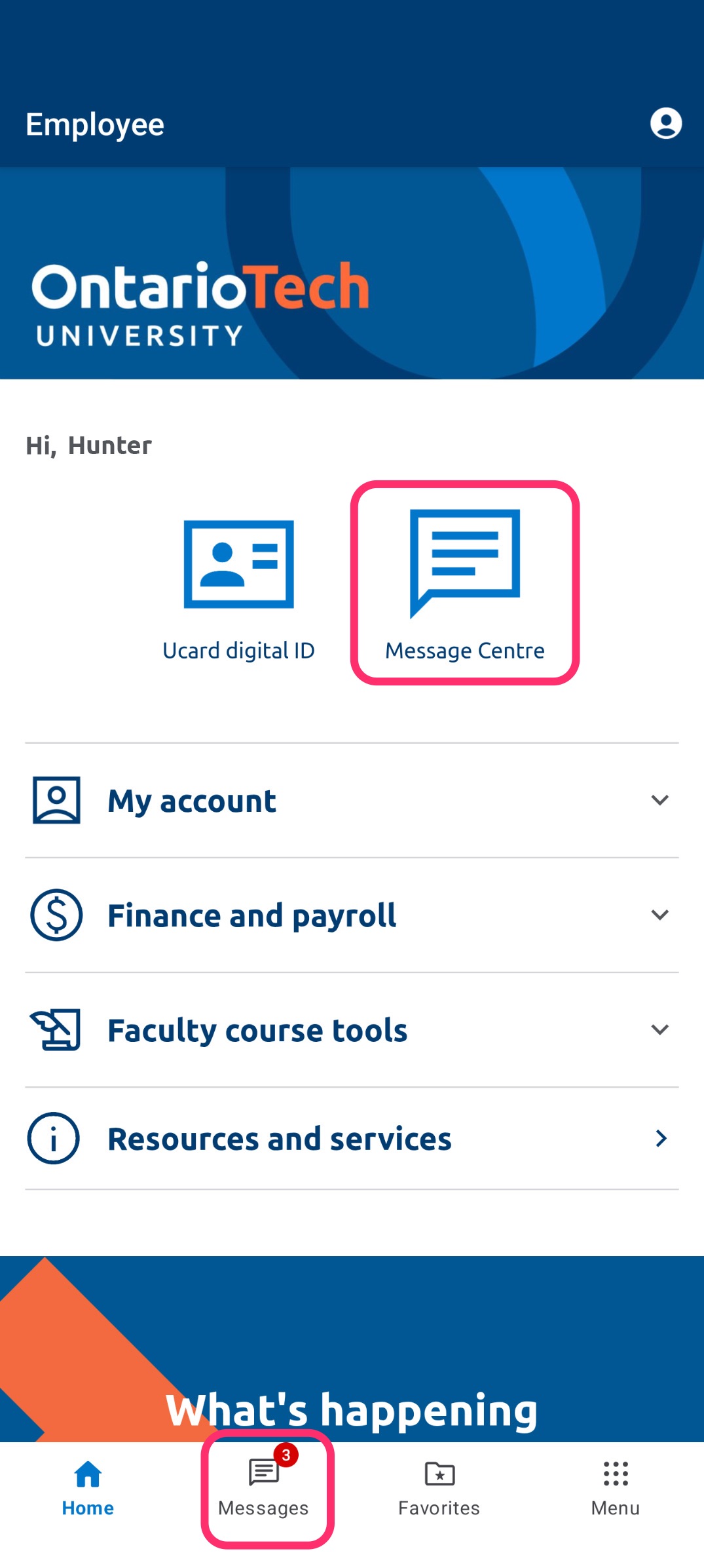
Task: Expand Finance and payroll
Action: tap(351, 915)
